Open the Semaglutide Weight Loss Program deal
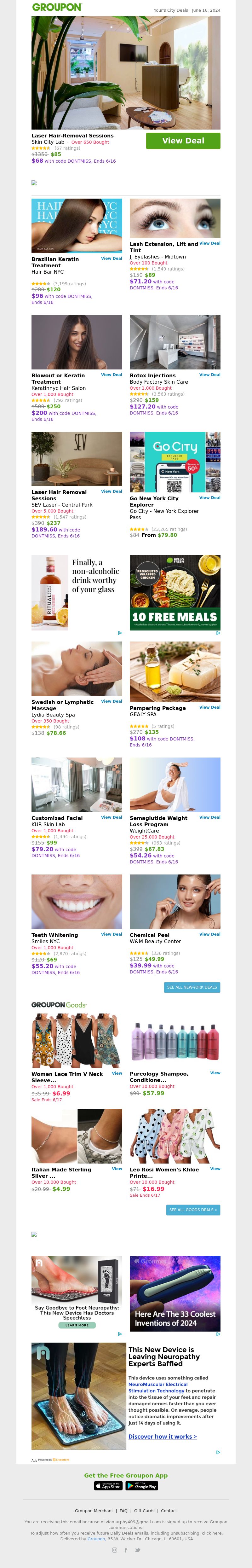Image resolution: width=252 pixels, height=1568 pixels. coord(209,817)
